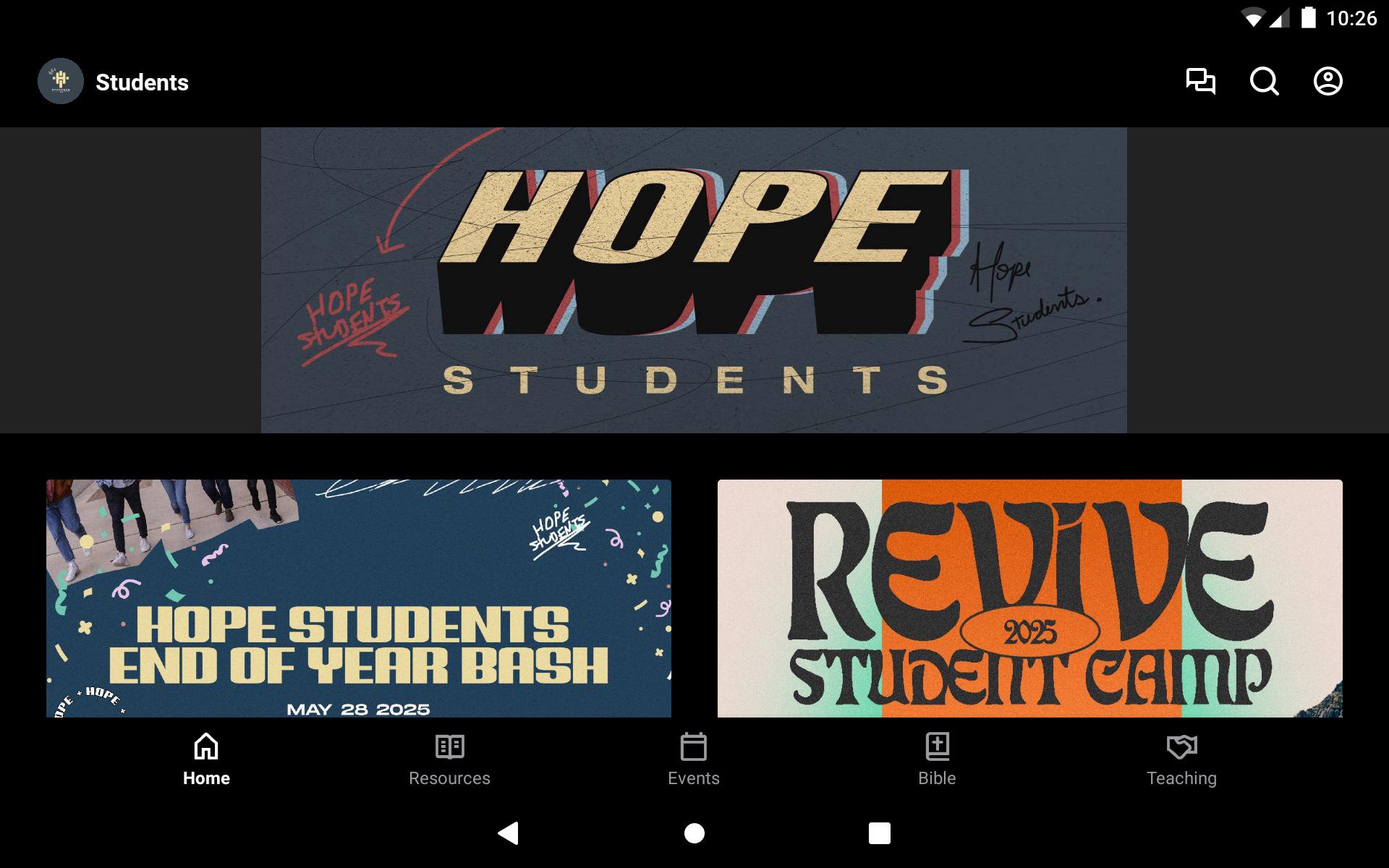
Task: Switch to the Events tab
Action: (693, 759)
